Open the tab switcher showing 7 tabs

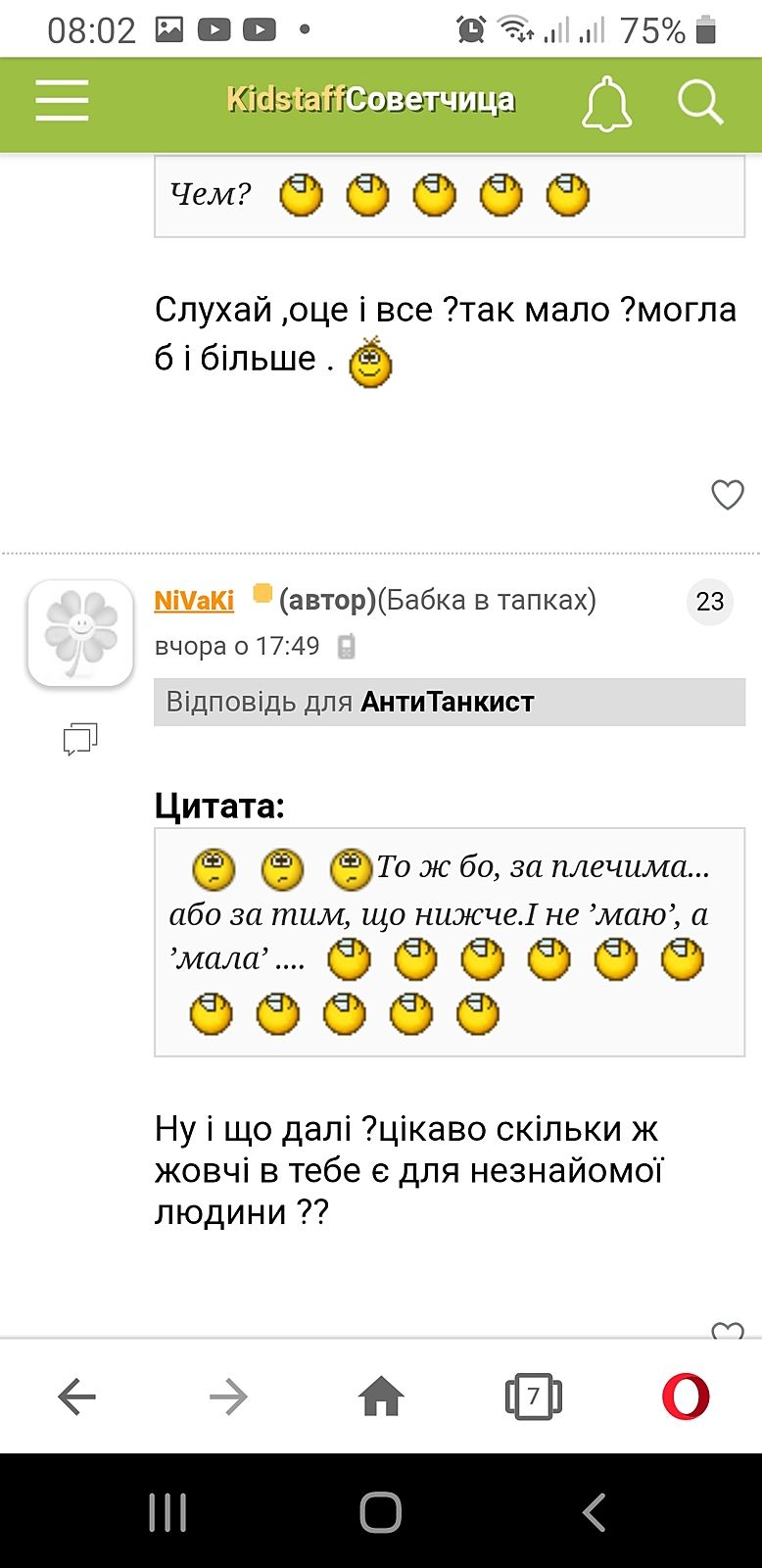coord(533,1396)
